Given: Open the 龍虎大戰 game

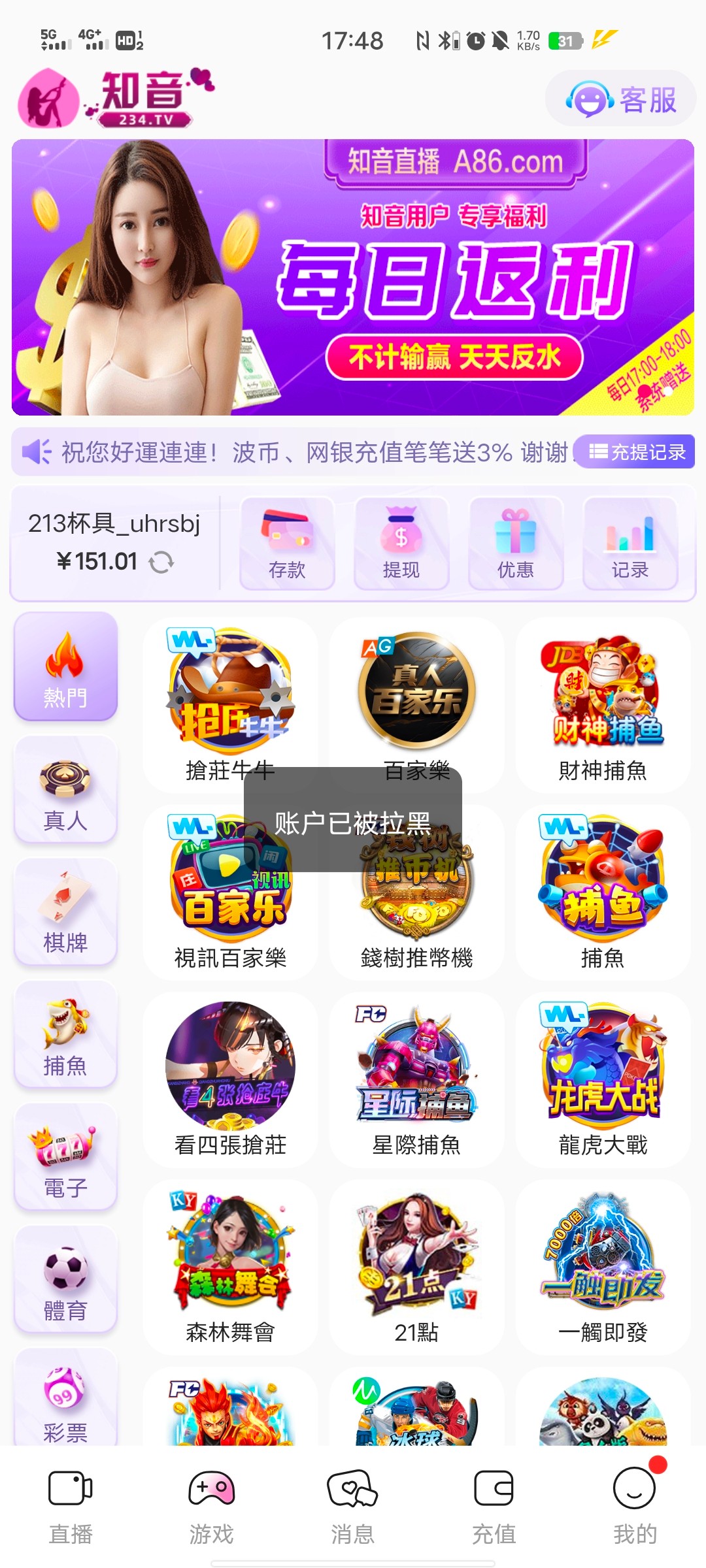Looking at the screenshot, I should pyautogui.click(x=602, y=1079).
